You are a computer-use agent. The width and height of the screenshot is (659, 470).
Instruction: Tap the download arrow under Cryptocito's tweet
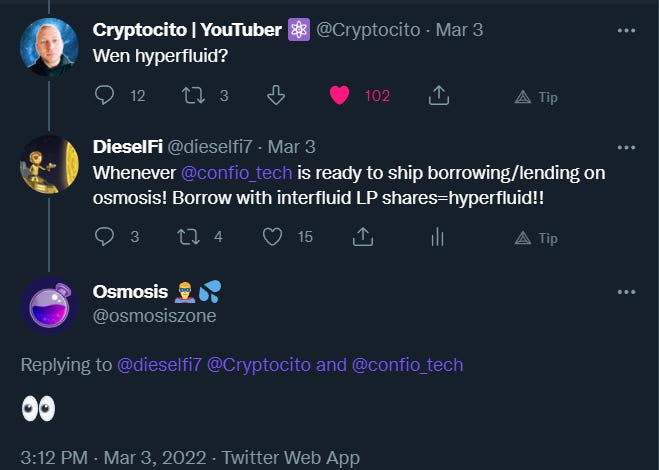pos(276,95)
